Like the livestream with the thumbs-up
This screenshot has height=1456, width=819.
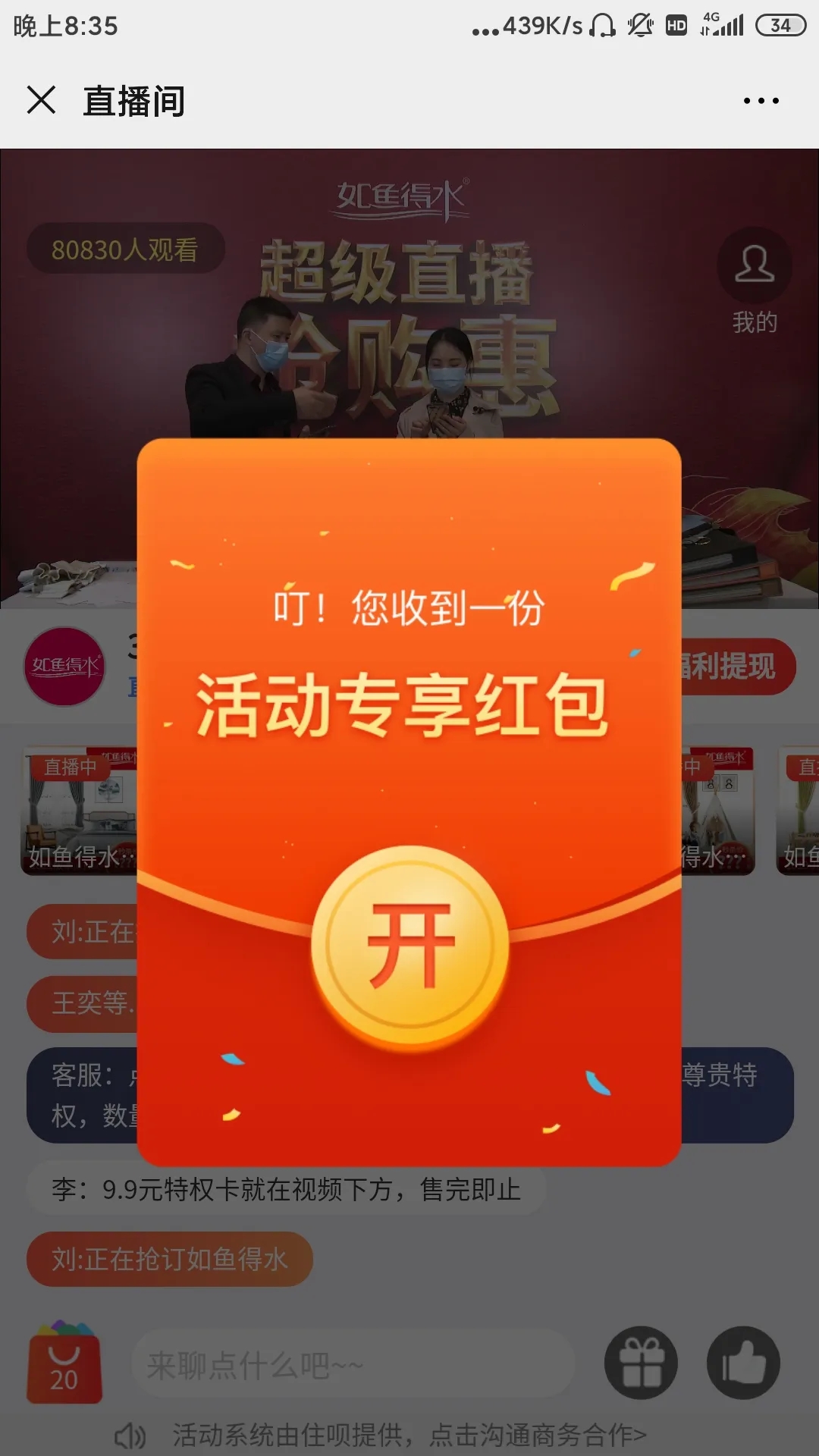(x=743, y=1363)
